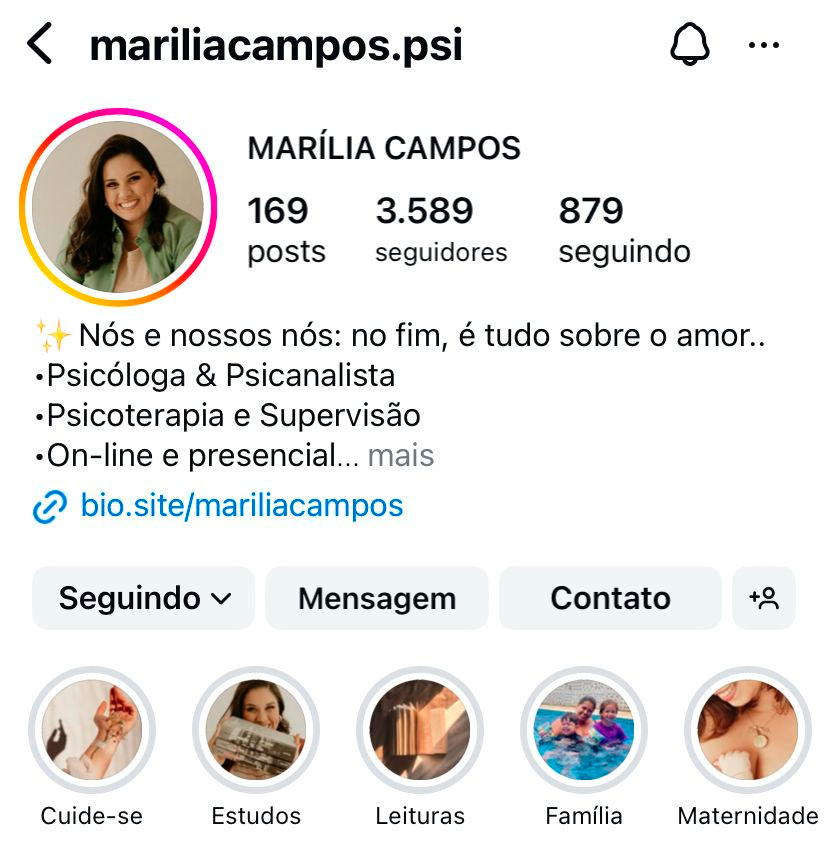
Task: Open the 3.589 seguidores list
Action: point(440,230)
